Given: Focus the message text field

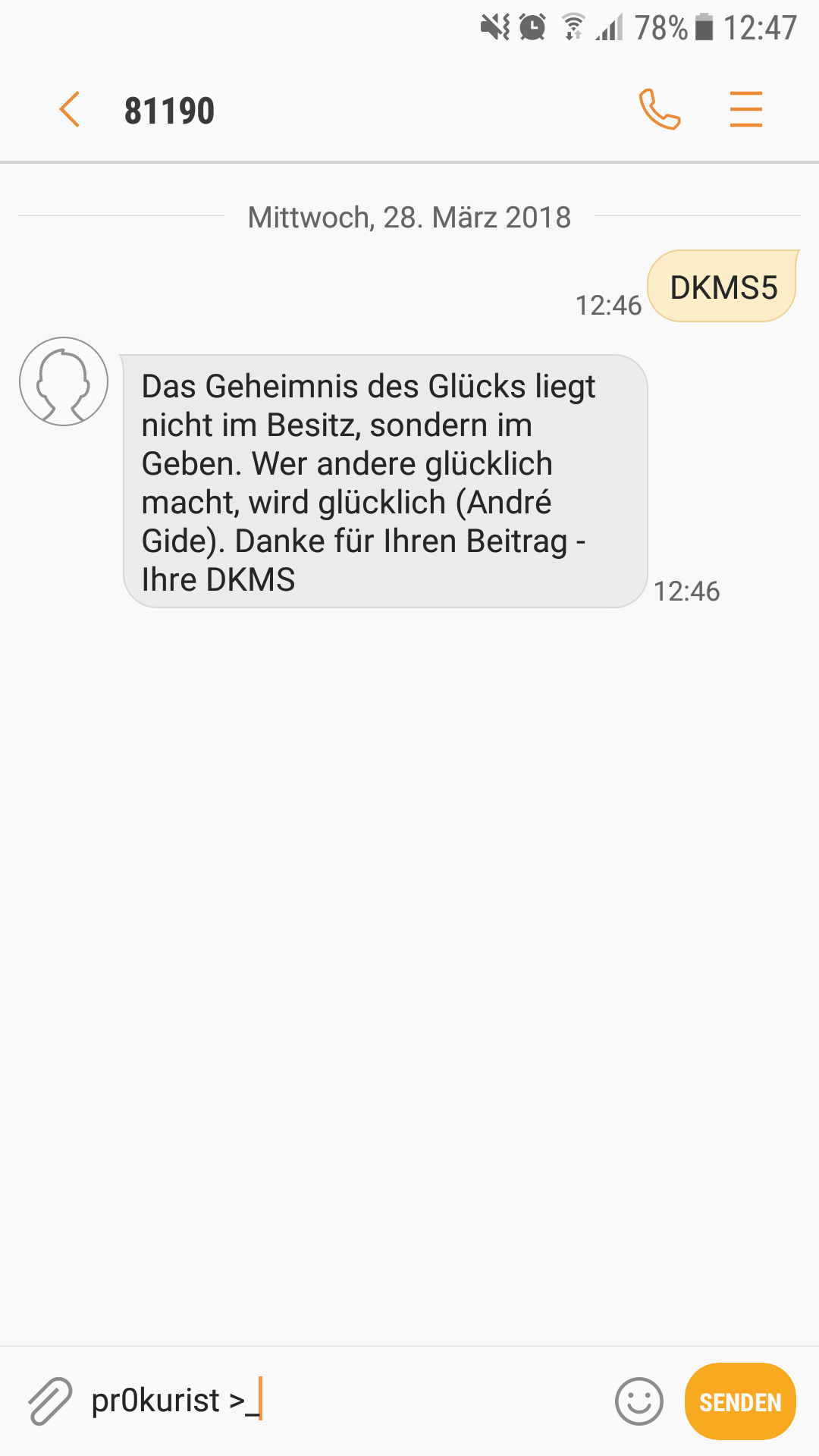Looking at the screenshot, I should (345, 1401).
